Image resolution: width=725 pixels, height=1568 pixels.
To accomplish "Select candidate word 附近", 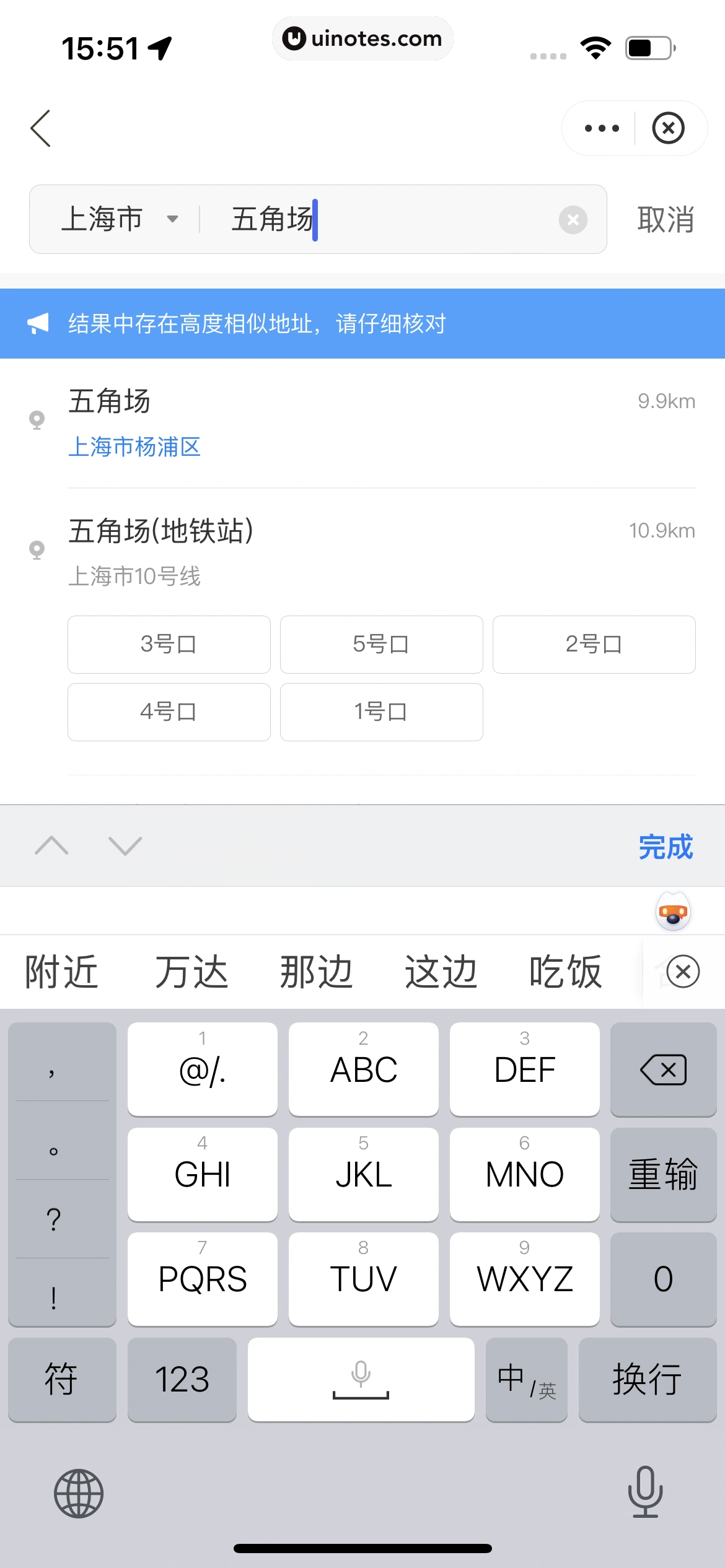I will 60,971.
